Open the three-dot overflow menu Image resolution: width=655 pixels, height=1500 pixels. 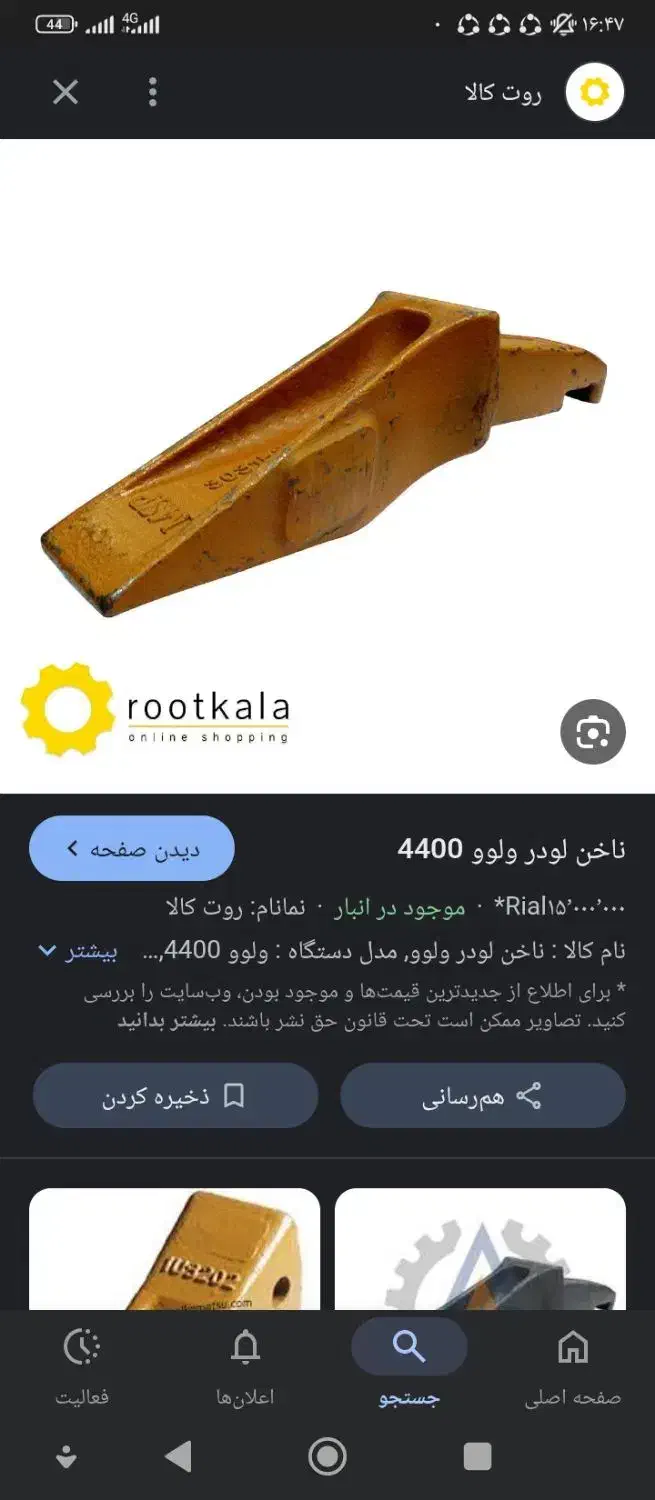point(153,93)
